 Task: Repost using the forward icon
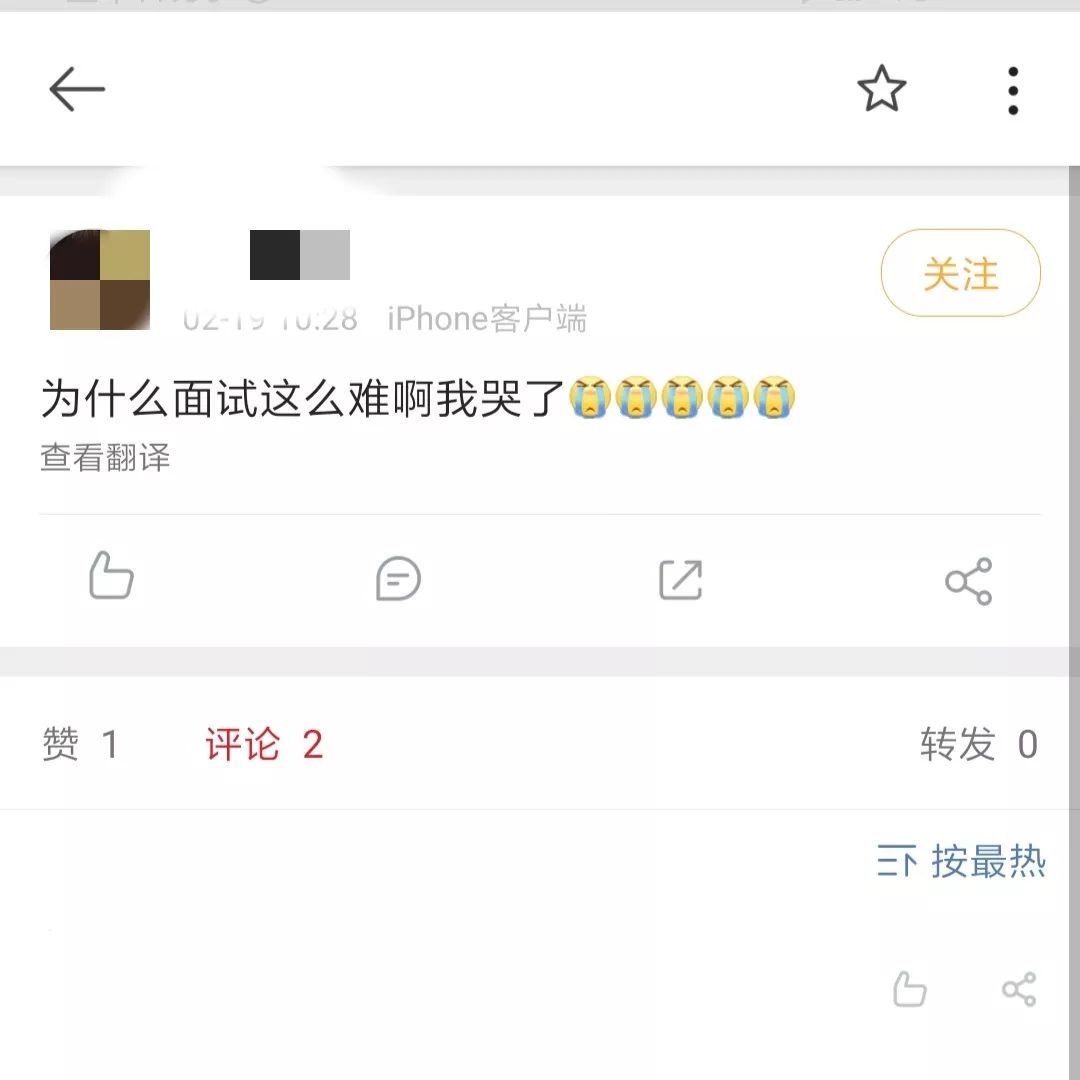(681, 579)
